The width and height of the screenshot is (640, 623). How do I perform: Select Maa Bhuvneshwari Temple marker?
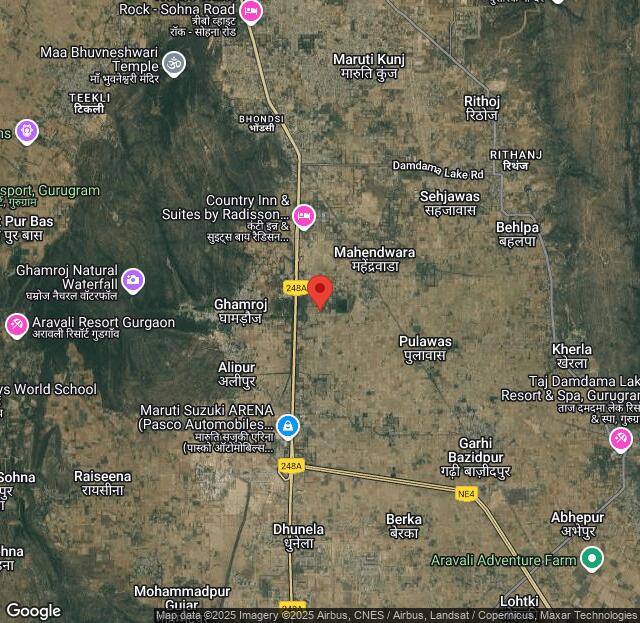click(x=174, y=65)
